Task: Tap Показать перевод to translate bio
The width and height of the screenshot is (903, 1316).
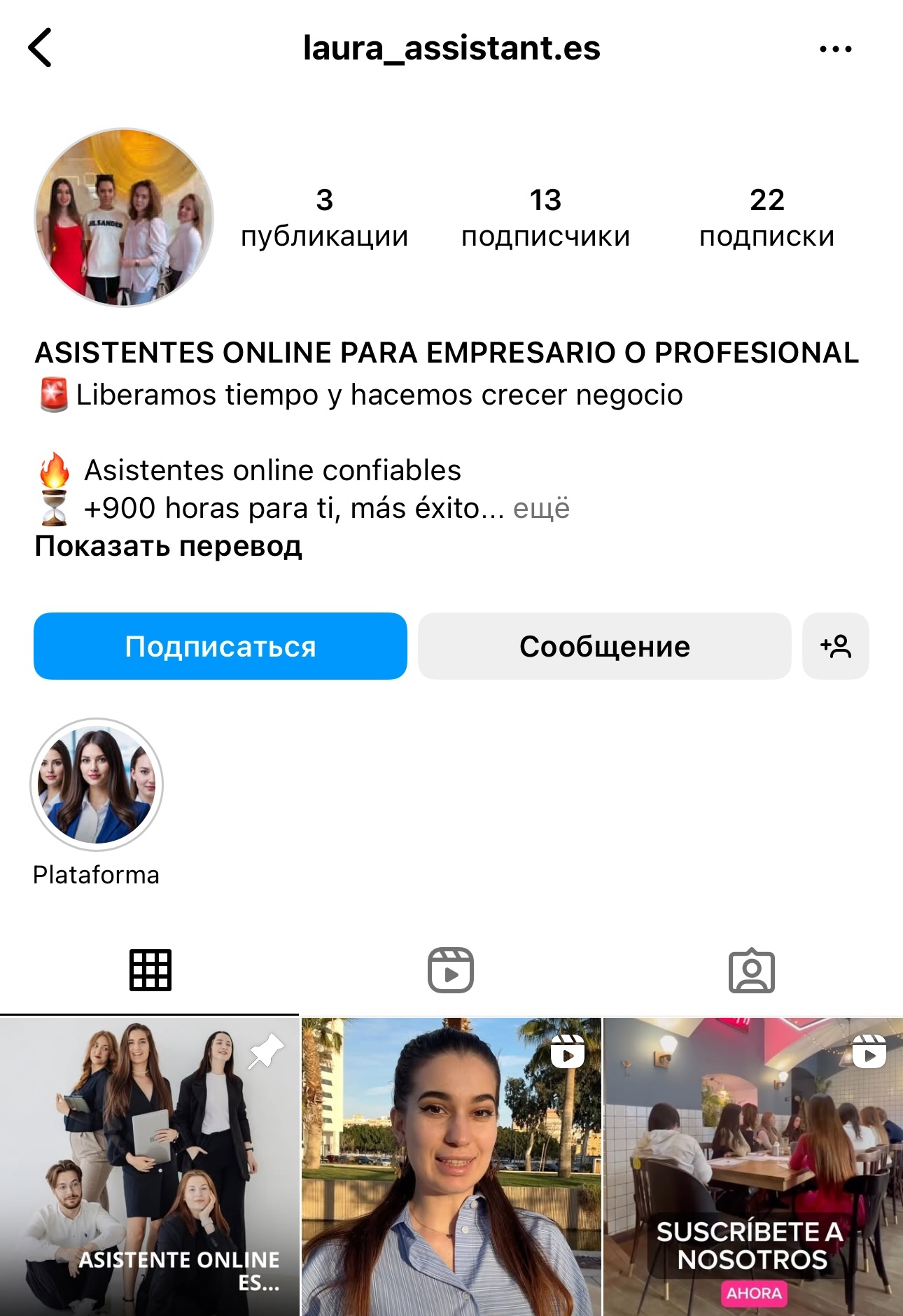Action: pyautogui.click(x=168, y=546)
